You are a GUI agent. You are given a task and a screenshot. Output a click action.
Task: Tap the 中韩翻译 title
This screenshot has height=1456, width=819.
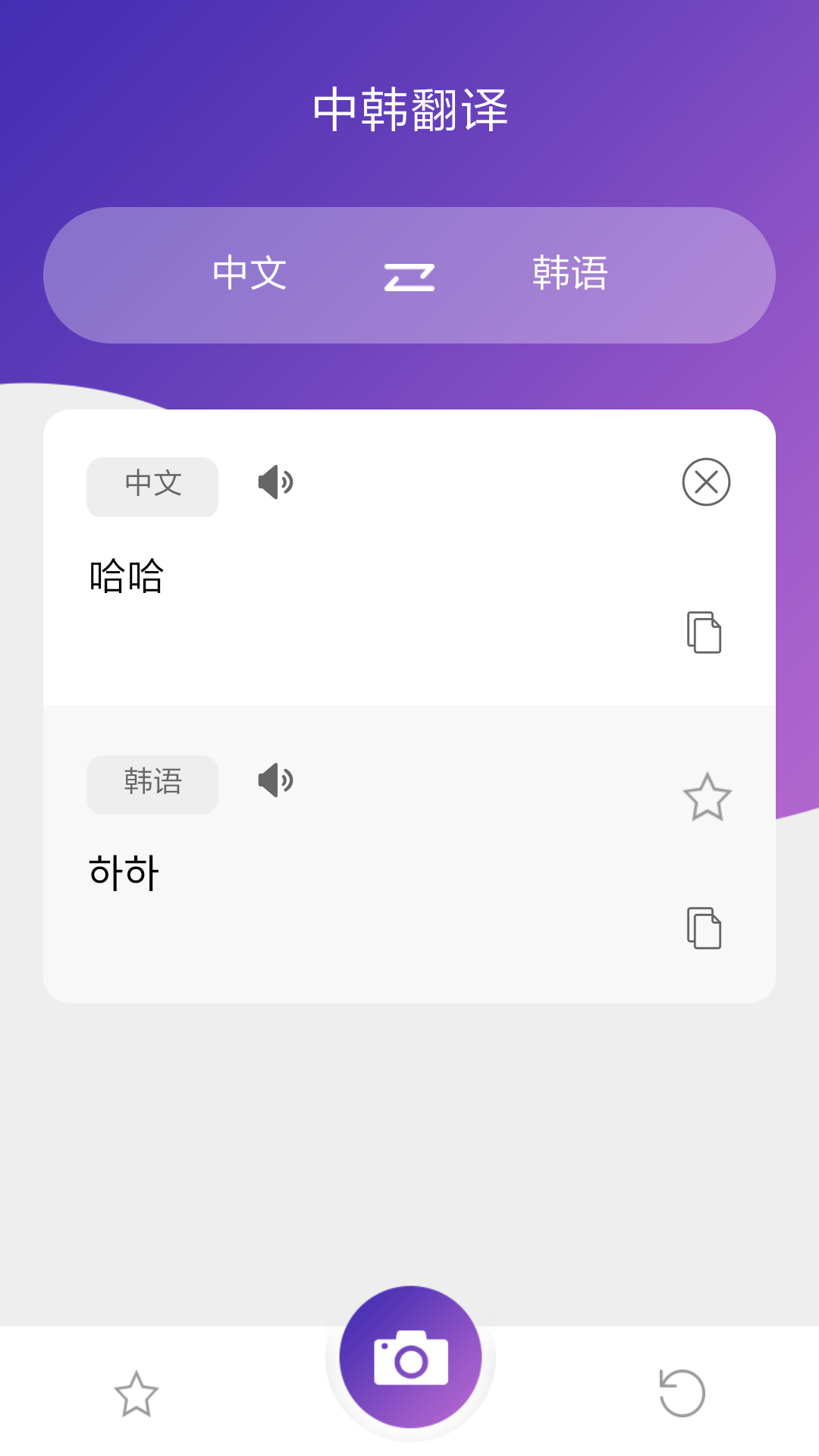[x=409, y=108]
